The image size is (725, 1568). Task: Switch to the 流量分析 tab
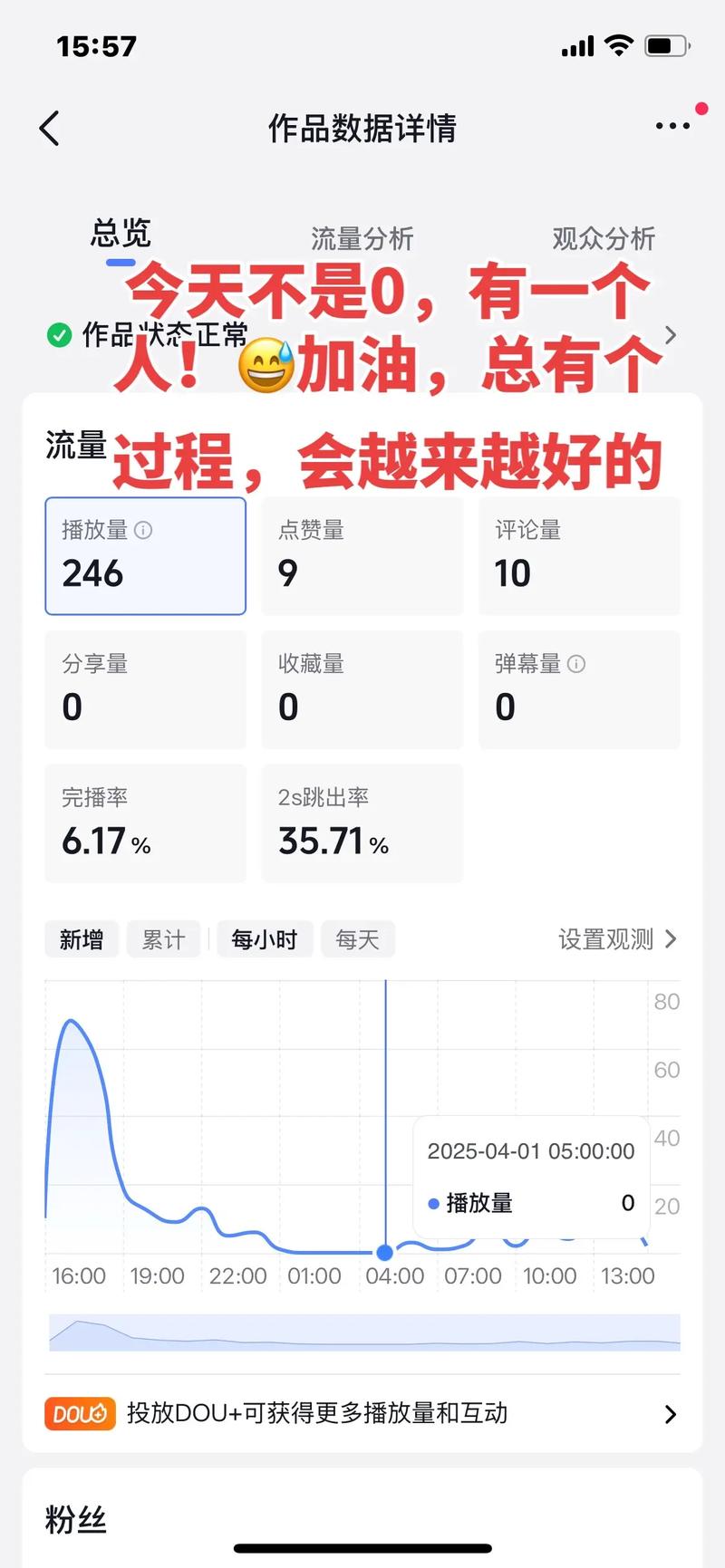pos(361,239)
